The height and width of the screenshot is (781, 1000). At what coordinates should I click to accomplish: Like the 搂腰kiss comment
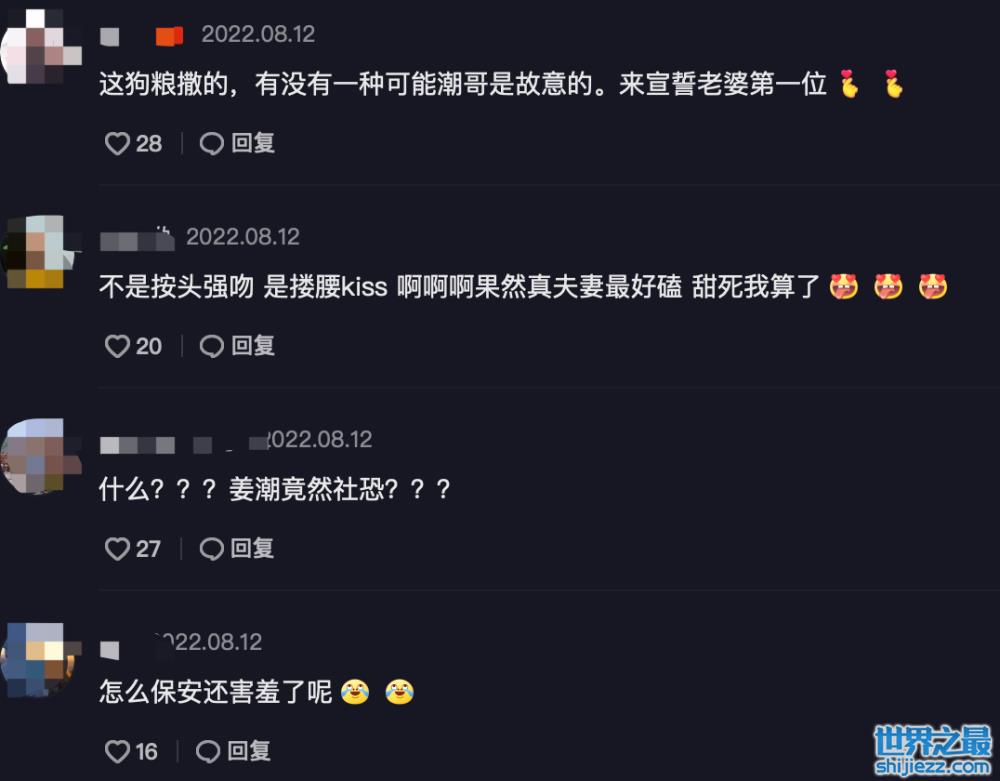pyautogui.click(x=118, y=346)
